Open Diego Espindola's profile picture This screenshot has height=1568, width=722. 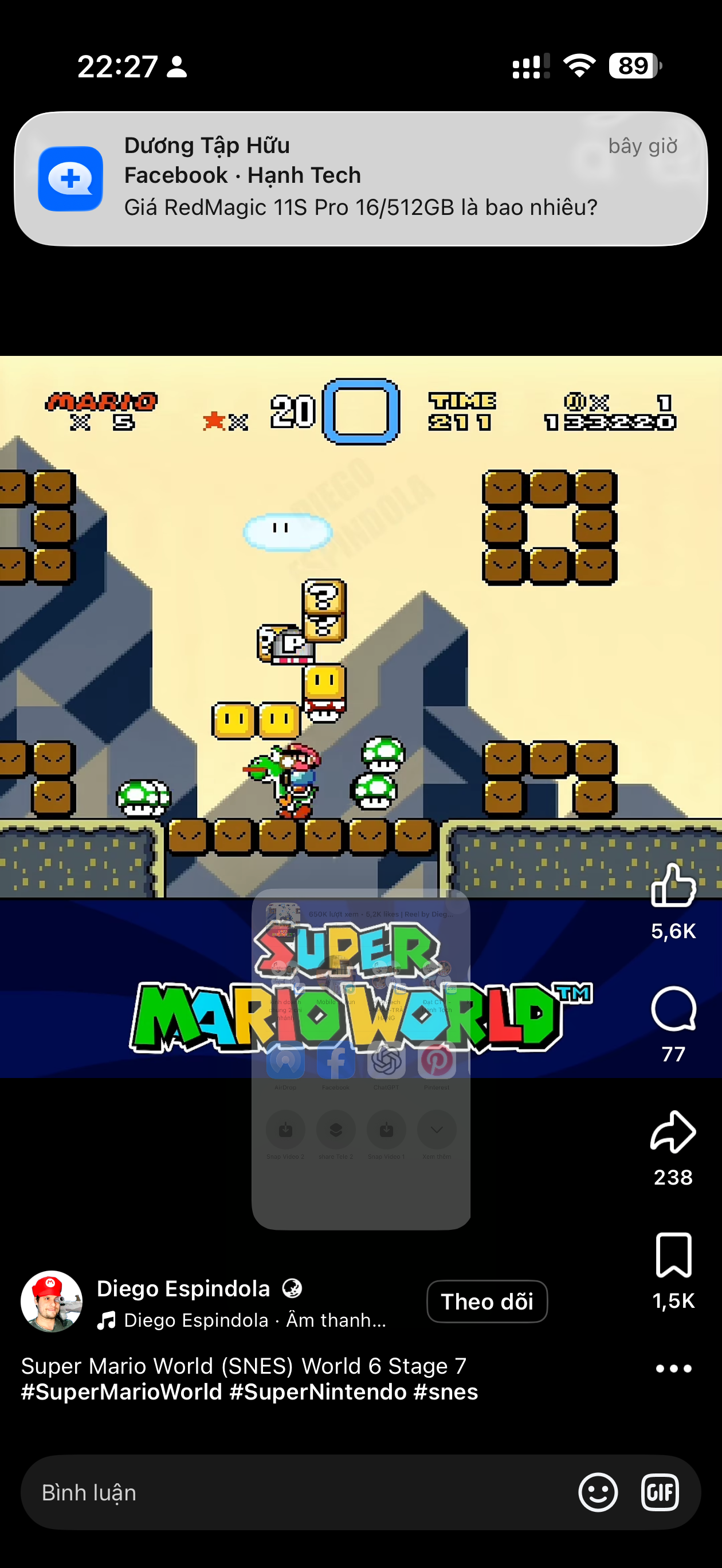[52, 1302]
